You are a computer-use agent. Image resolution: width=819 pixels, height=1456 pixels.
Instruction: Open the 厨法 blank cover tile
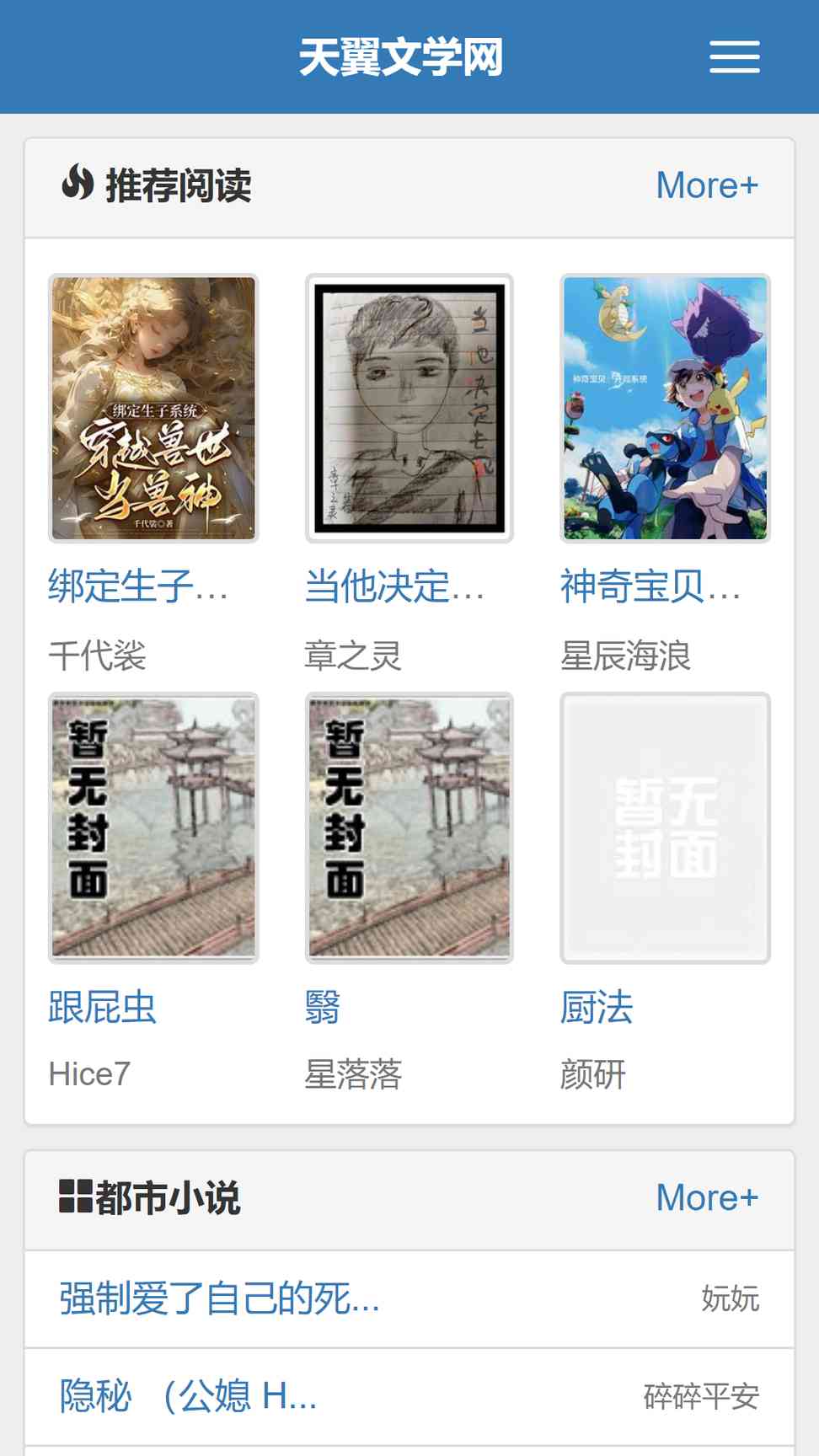point(665,827)
